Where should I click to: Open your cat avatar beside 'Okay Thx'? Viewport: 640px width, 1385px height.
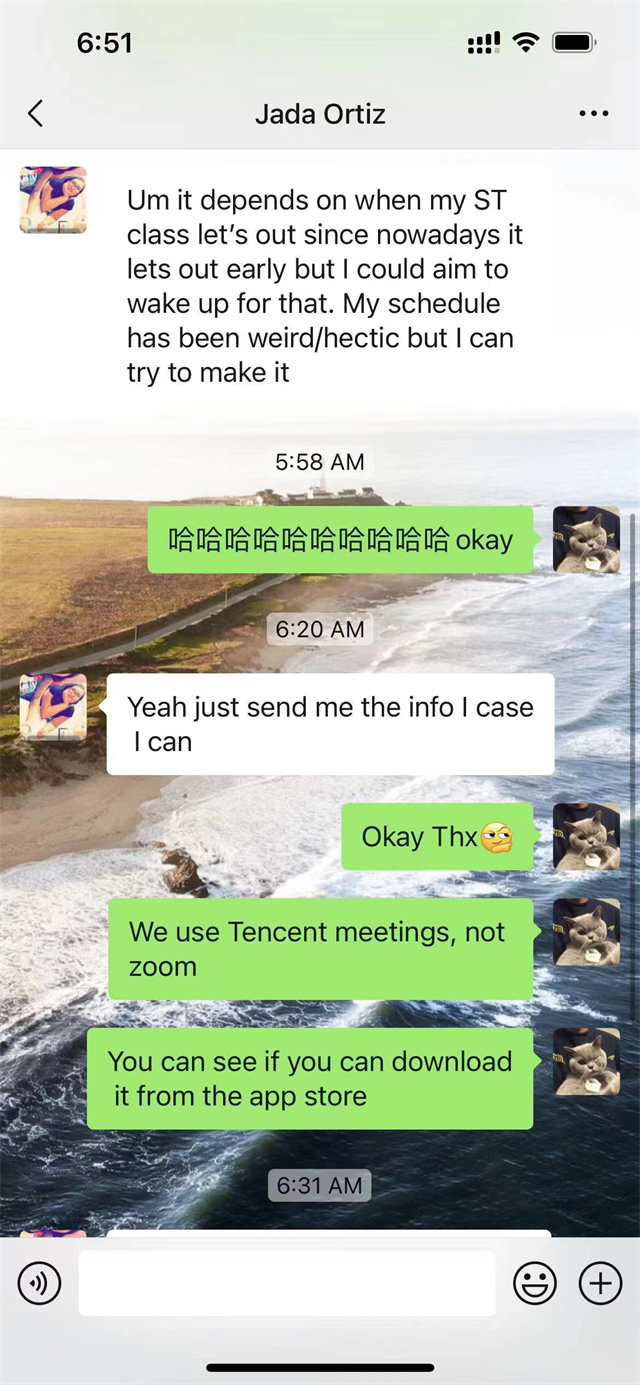(587, 836)
